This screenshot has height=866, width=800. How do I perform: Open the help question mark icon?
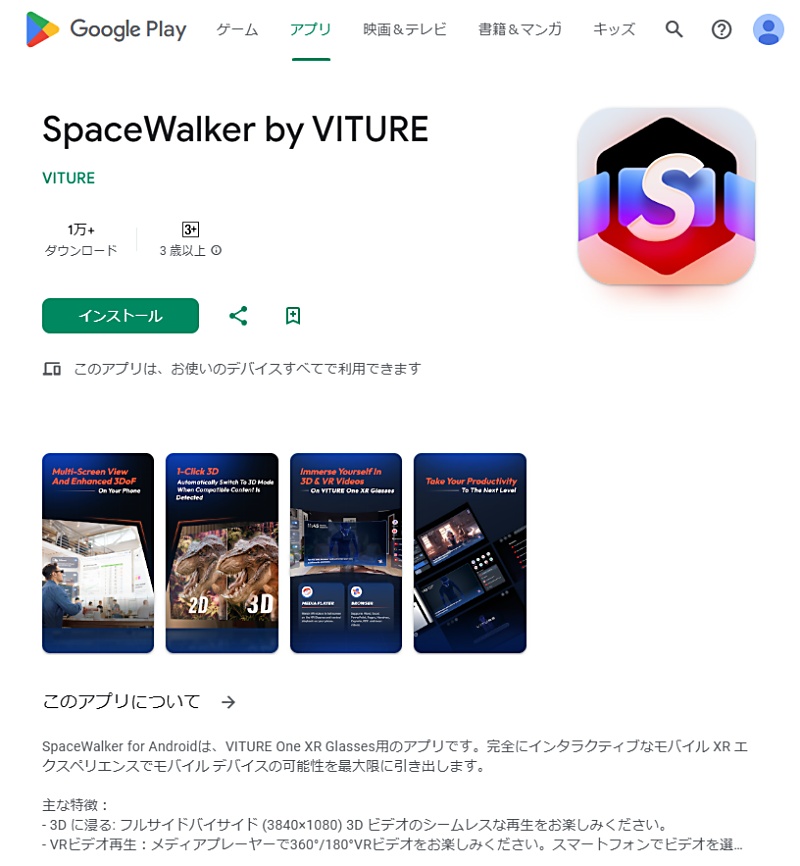click(721, 30)
